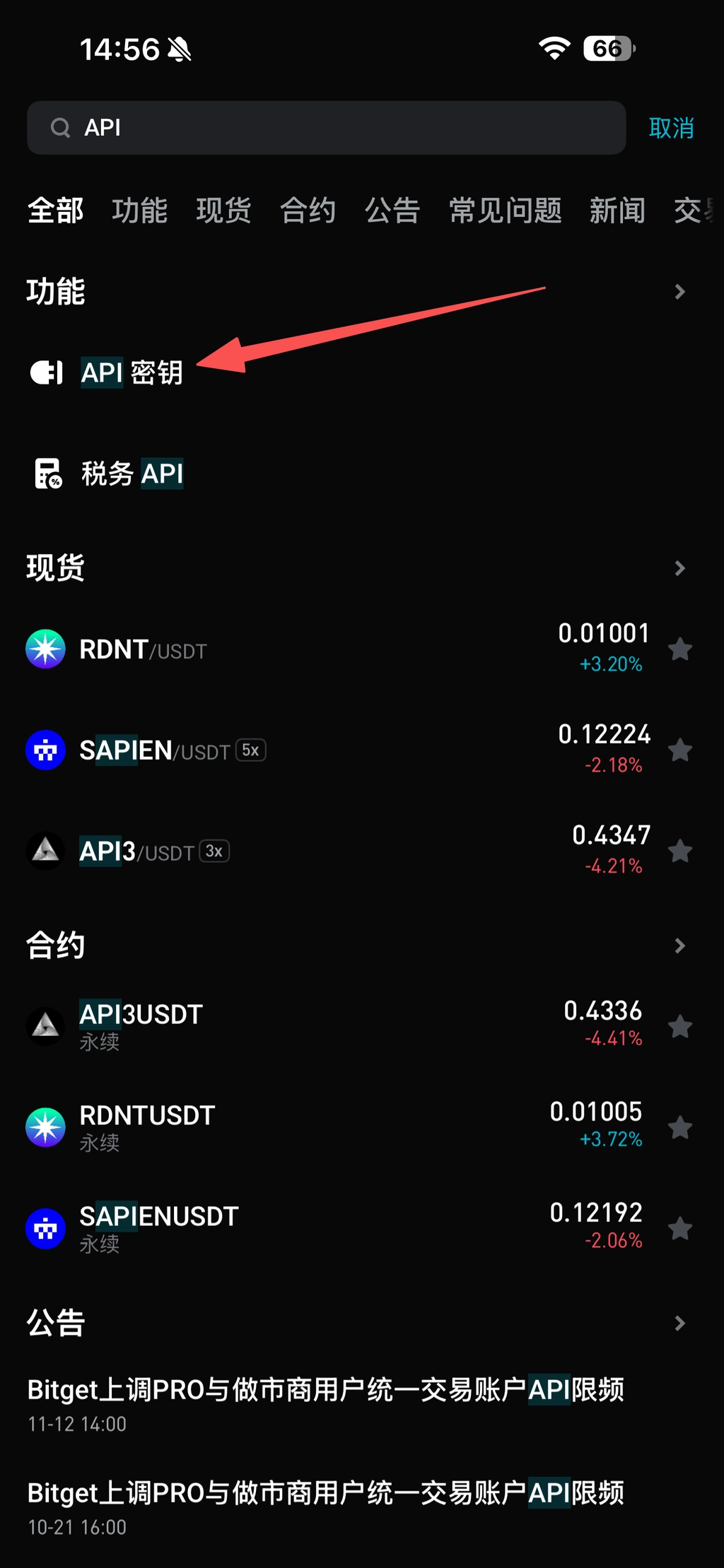Expand the 合约 section chevron

[679, 945]
